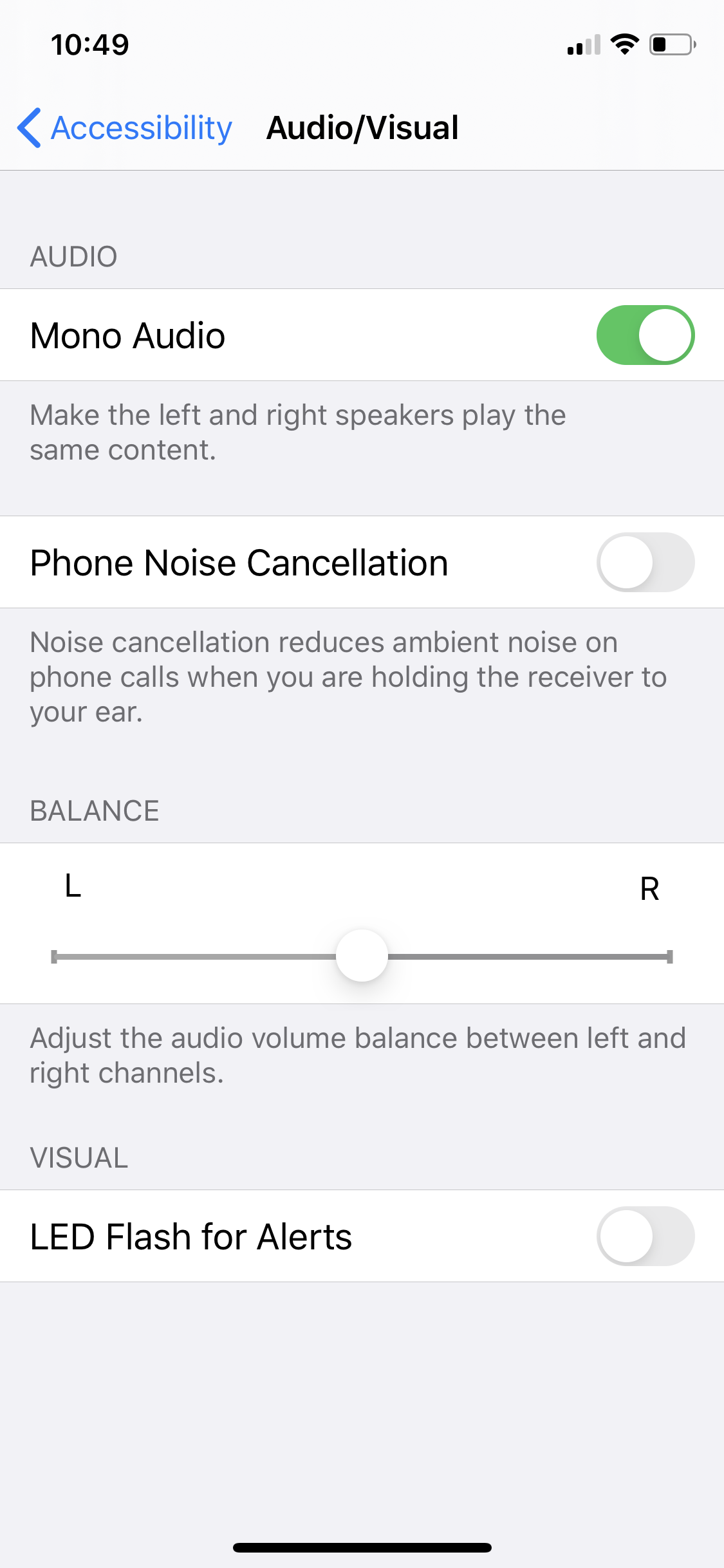The image size is (724, 1568).
Task: Go back to Accessibility settings
Action: 125,127
